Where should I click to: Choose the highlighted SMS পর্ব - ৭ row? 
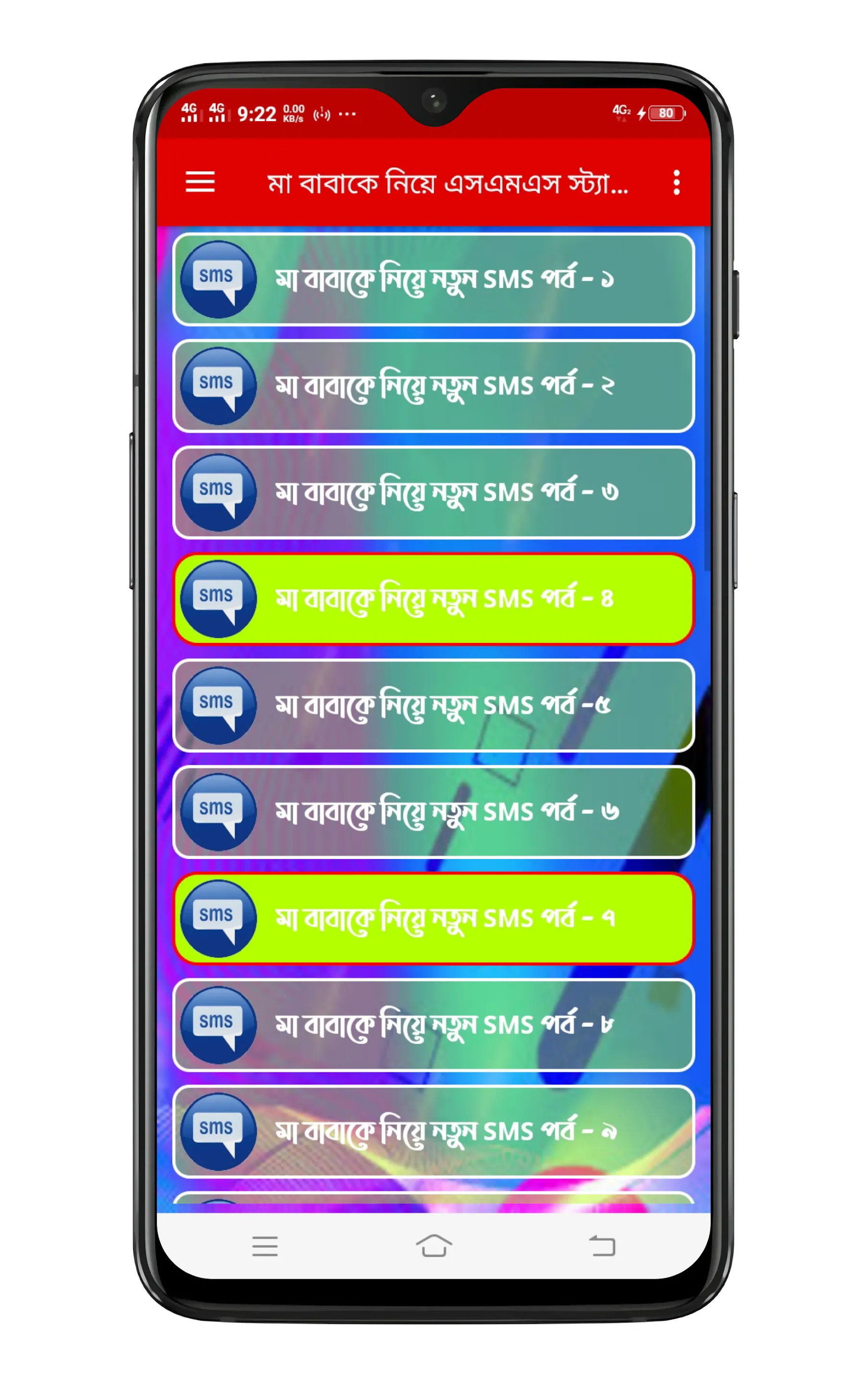[x=434, y=918]
